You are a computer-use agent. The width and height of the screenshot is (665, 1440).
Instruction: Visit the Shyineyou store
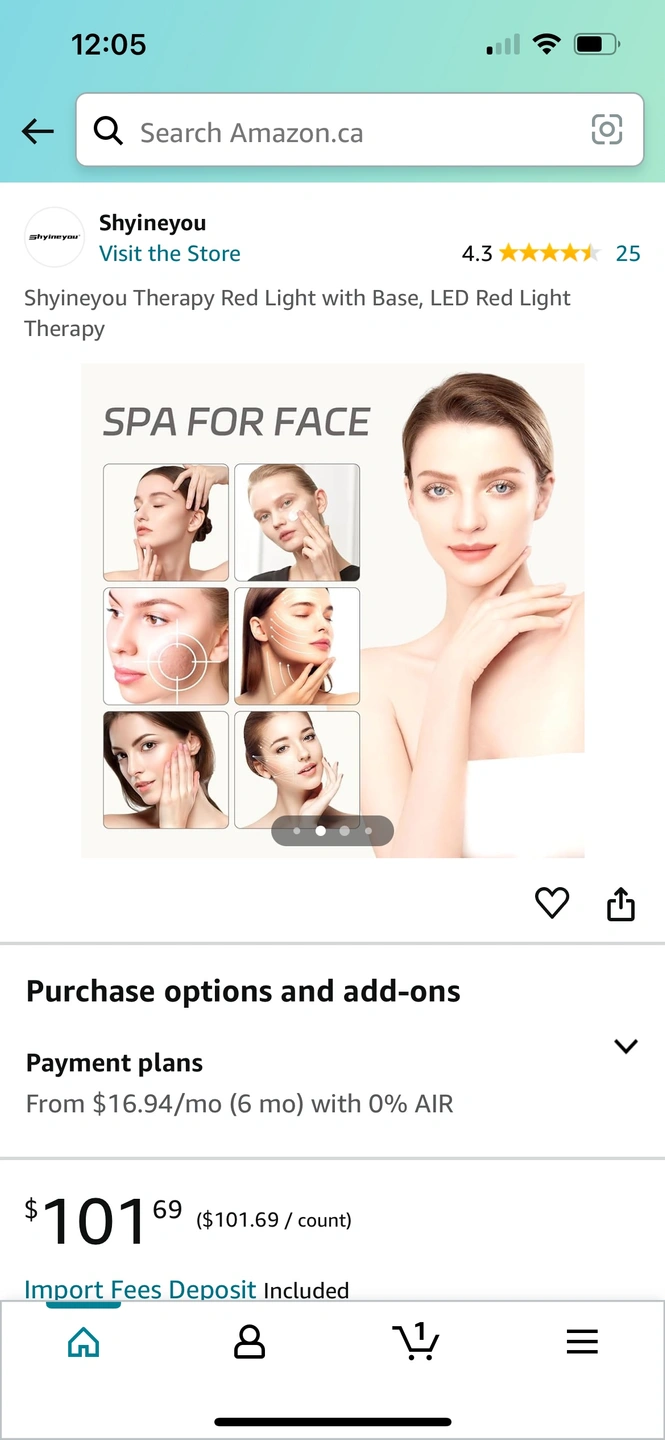[169, 254]
